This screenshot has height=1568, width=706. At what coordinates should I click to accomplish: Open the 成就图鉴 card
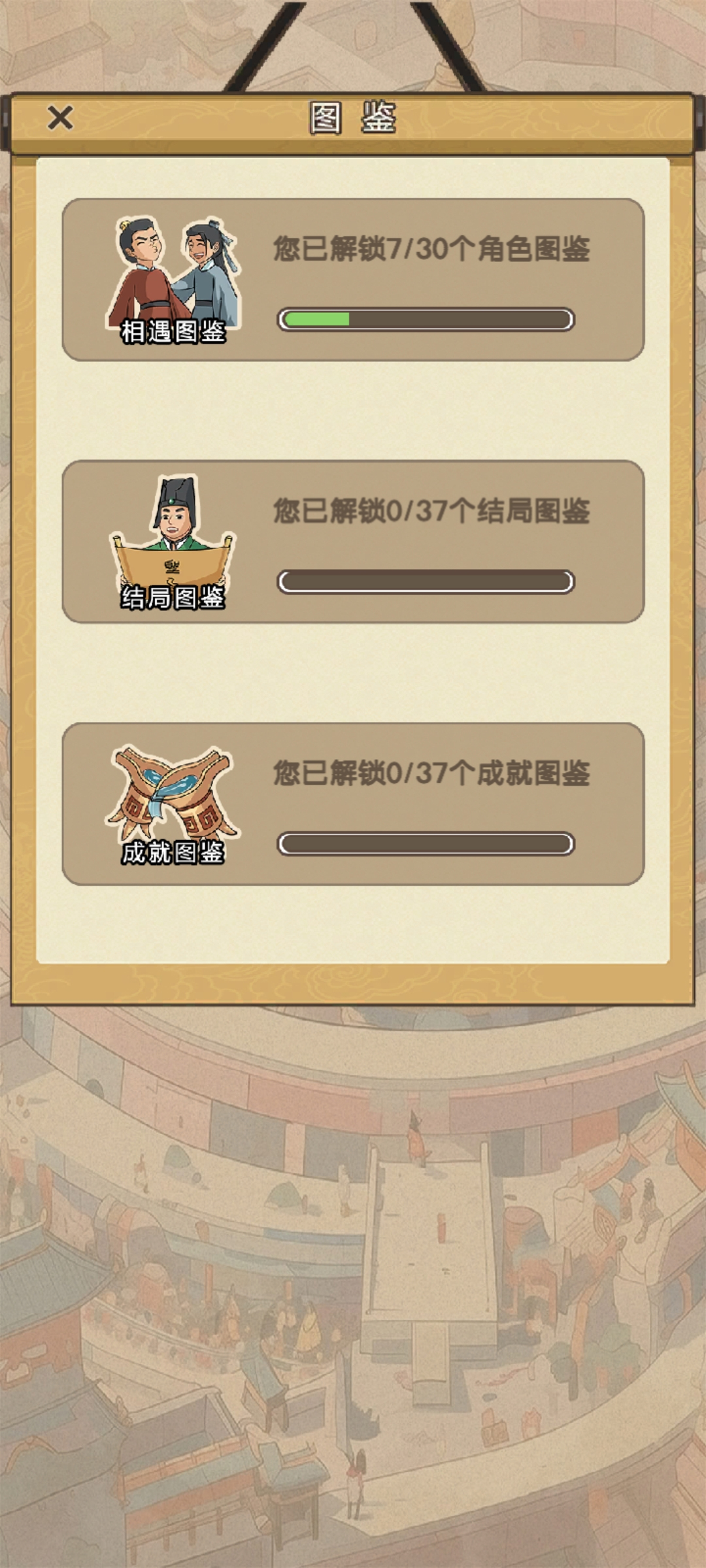coord(353,804)
